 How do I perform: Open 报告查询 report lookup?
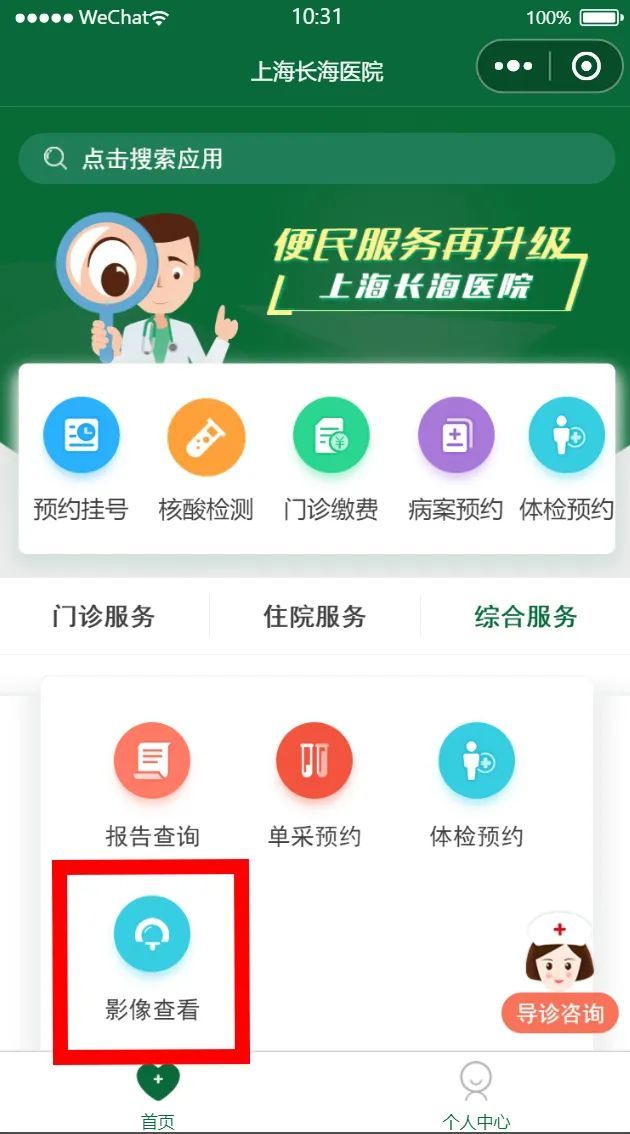coord(152,786)
